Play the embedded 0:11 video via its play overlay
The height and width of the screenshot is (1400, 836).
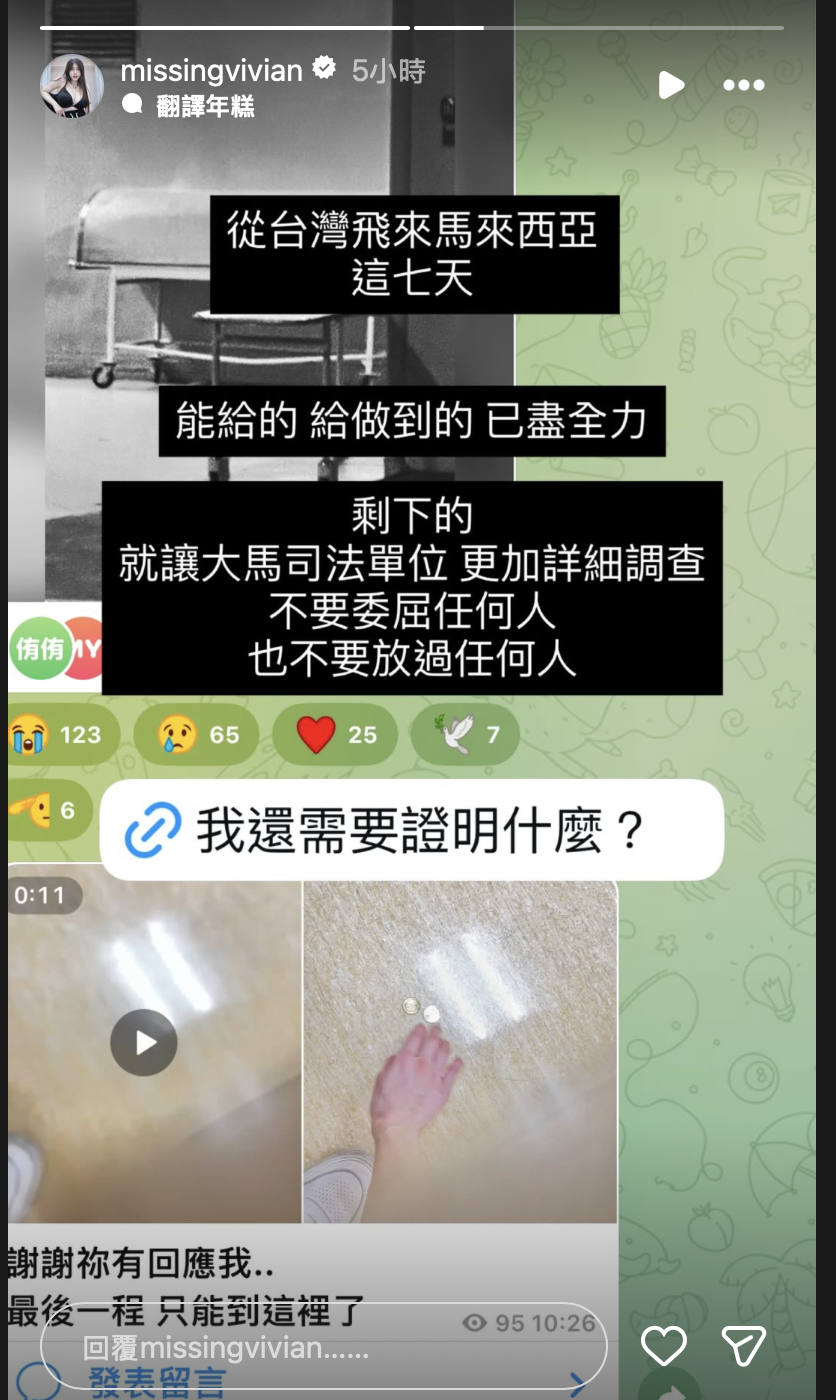pos(143,1042)
